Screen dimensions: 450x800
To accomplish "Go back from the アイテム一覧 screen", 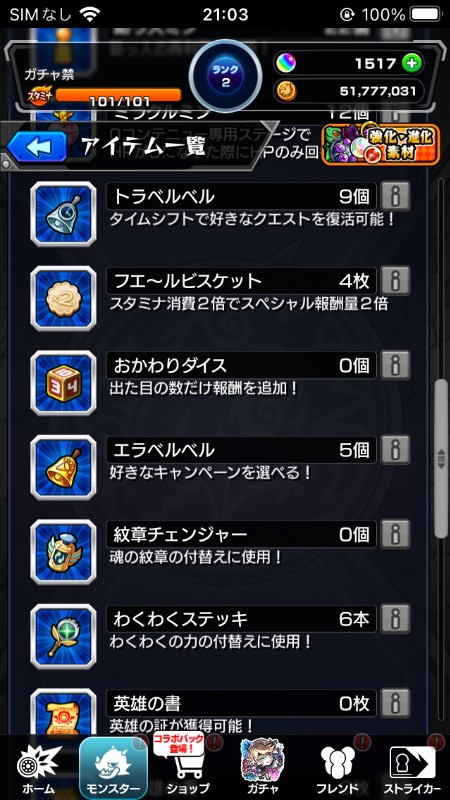I will [x=37, y=148].
